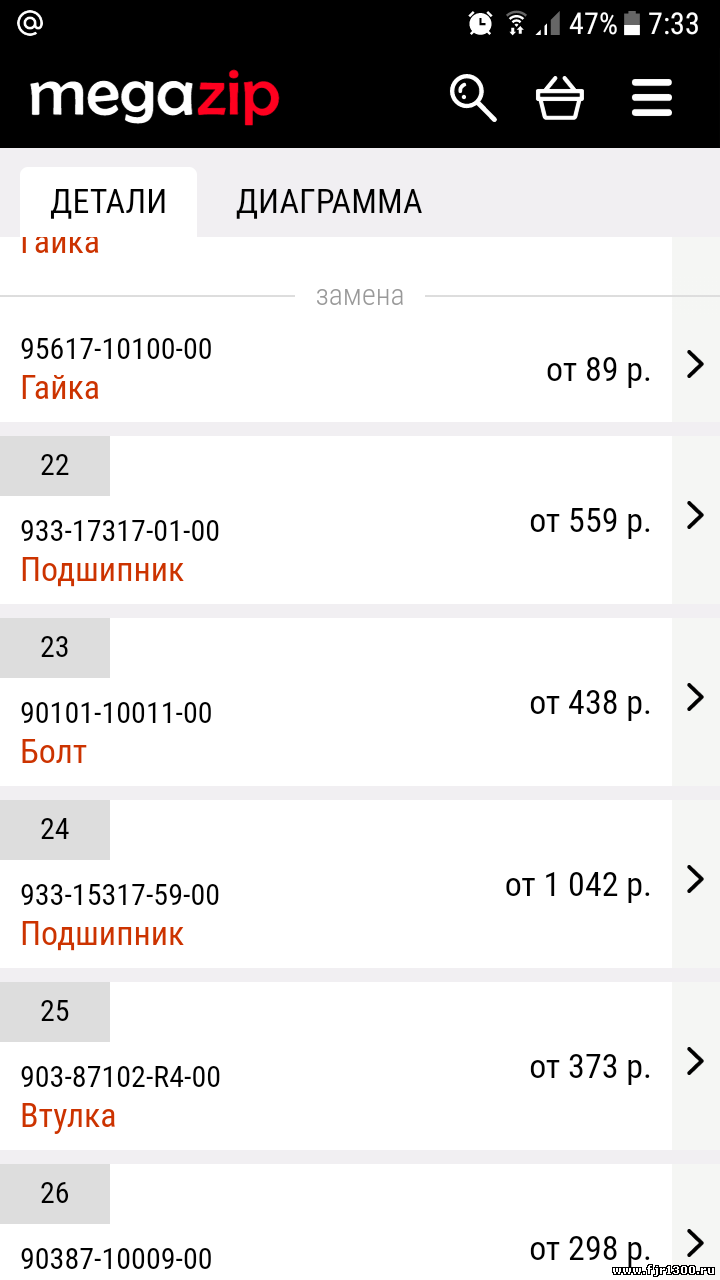Image resolution: width=720 pixels, height=1280 pixels.
Task: Open the search magnifier icon
Action: (473, 98)
